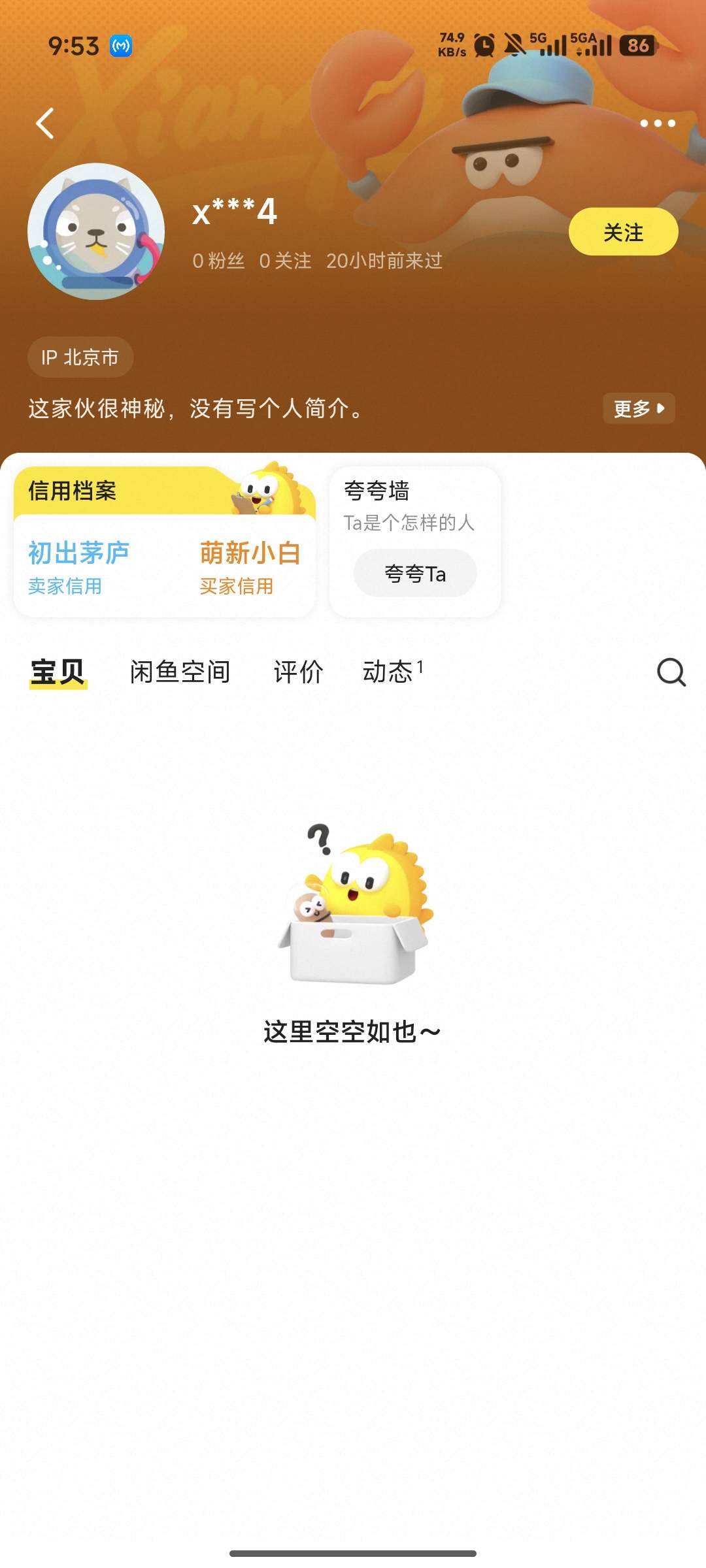Expand the bio with 更多

coord(638,408)
